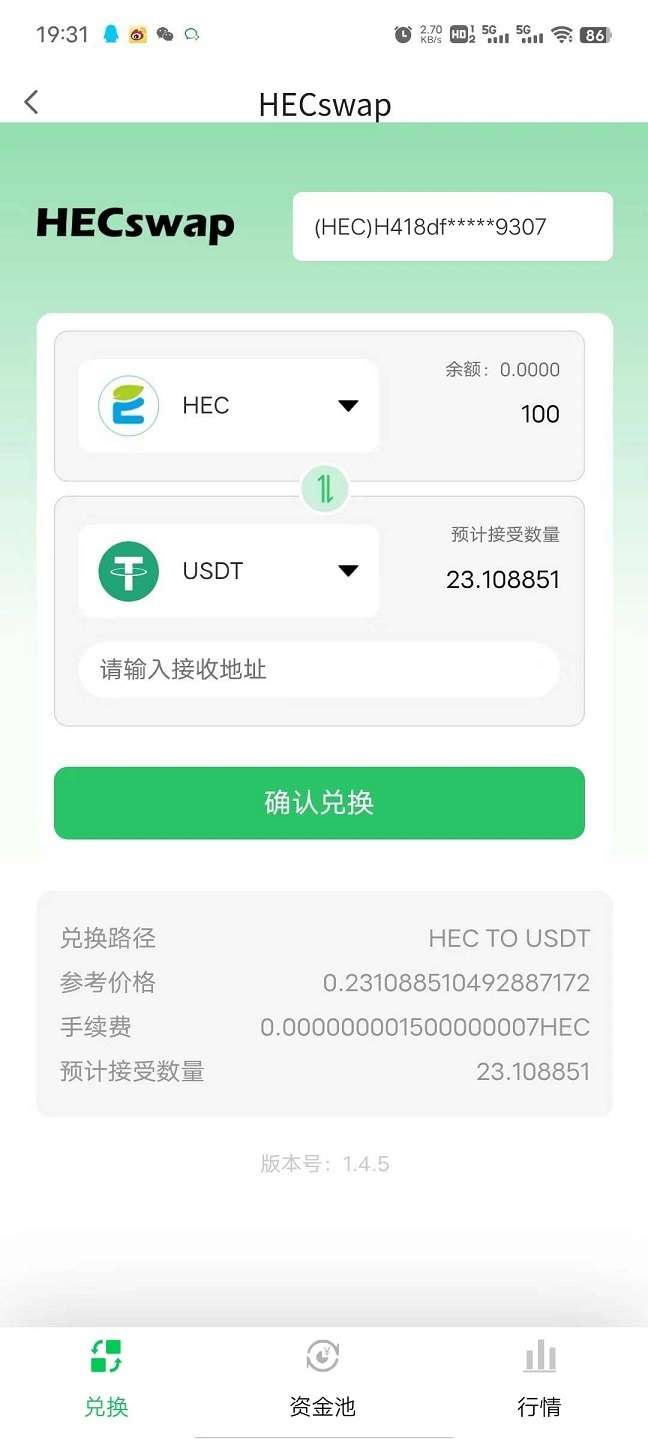Image resolution: width=648 pixels, height=1440 pixels.
Task: Confirm the swap with 确认兑换
Action: tap(319, 803)
